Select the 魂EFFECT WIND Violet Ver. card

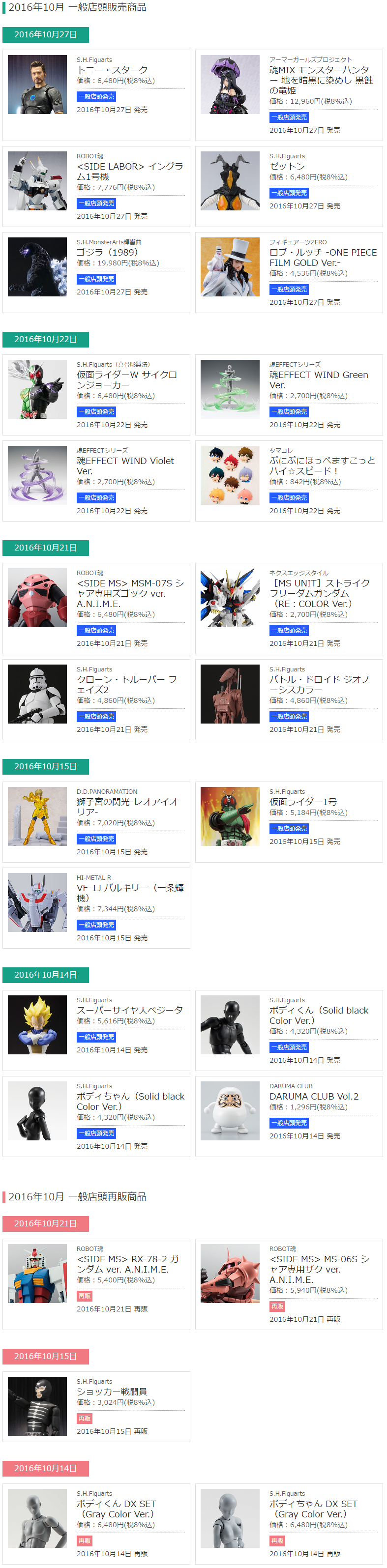(96, 480)
